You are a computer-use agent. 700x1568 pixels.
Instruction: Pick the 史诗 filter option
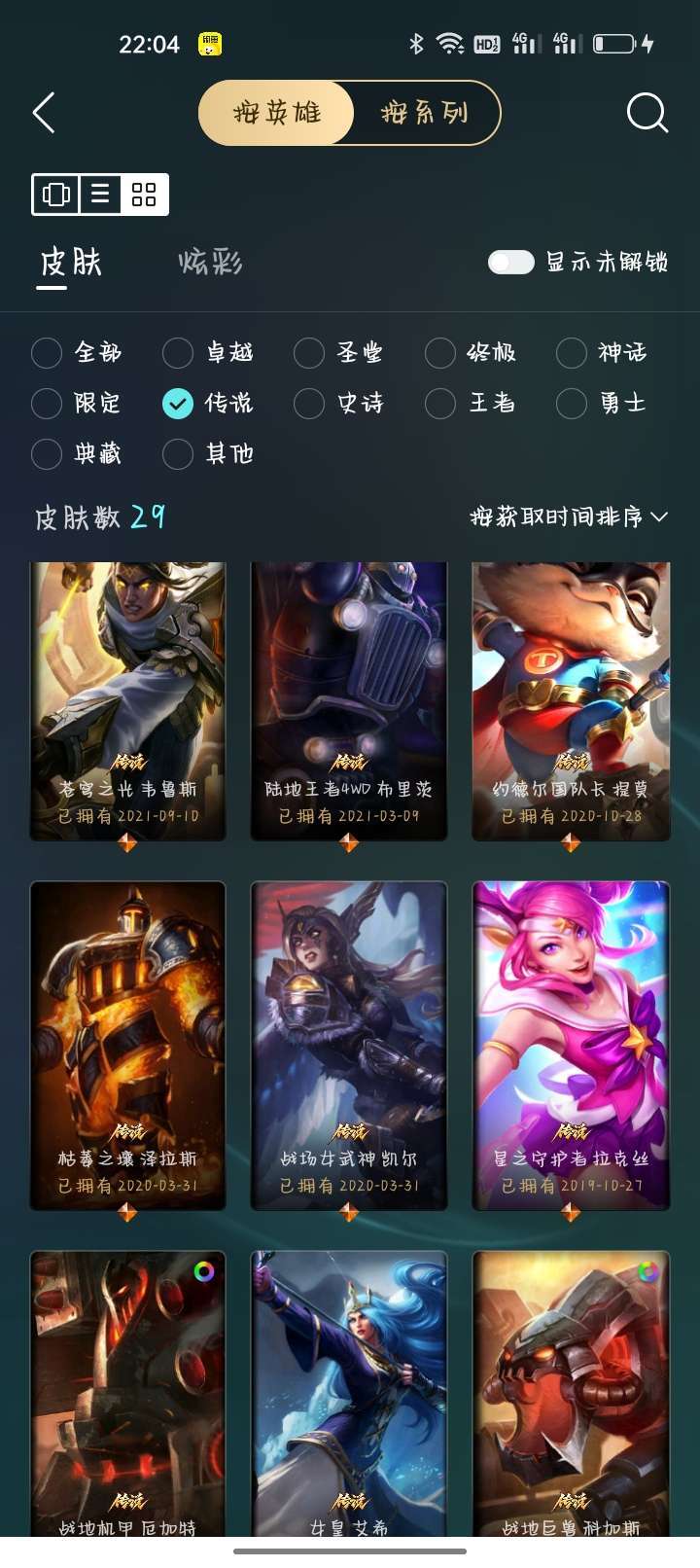tap(339, 403)
